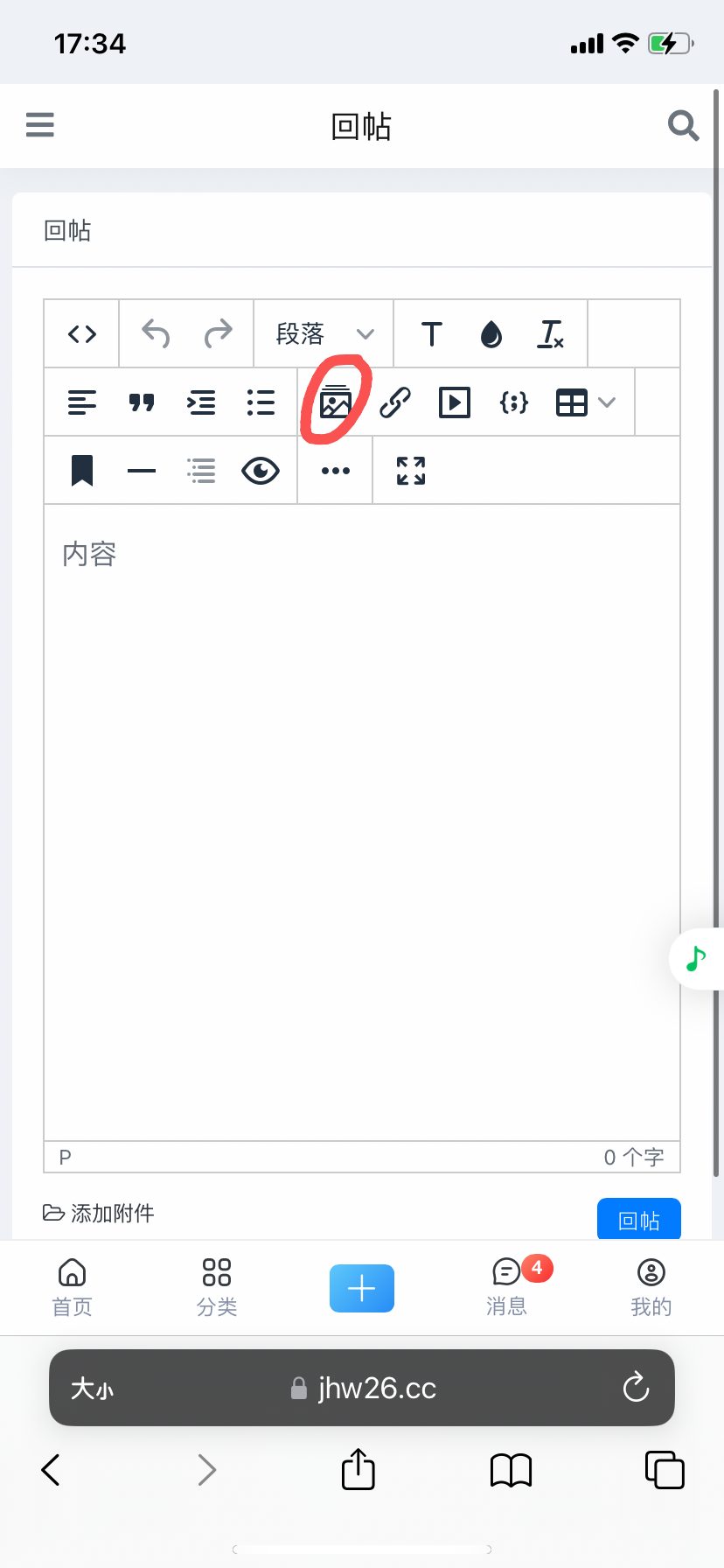Insert a hyperlink
The image size is (724, 1568).
click(395, 402)
